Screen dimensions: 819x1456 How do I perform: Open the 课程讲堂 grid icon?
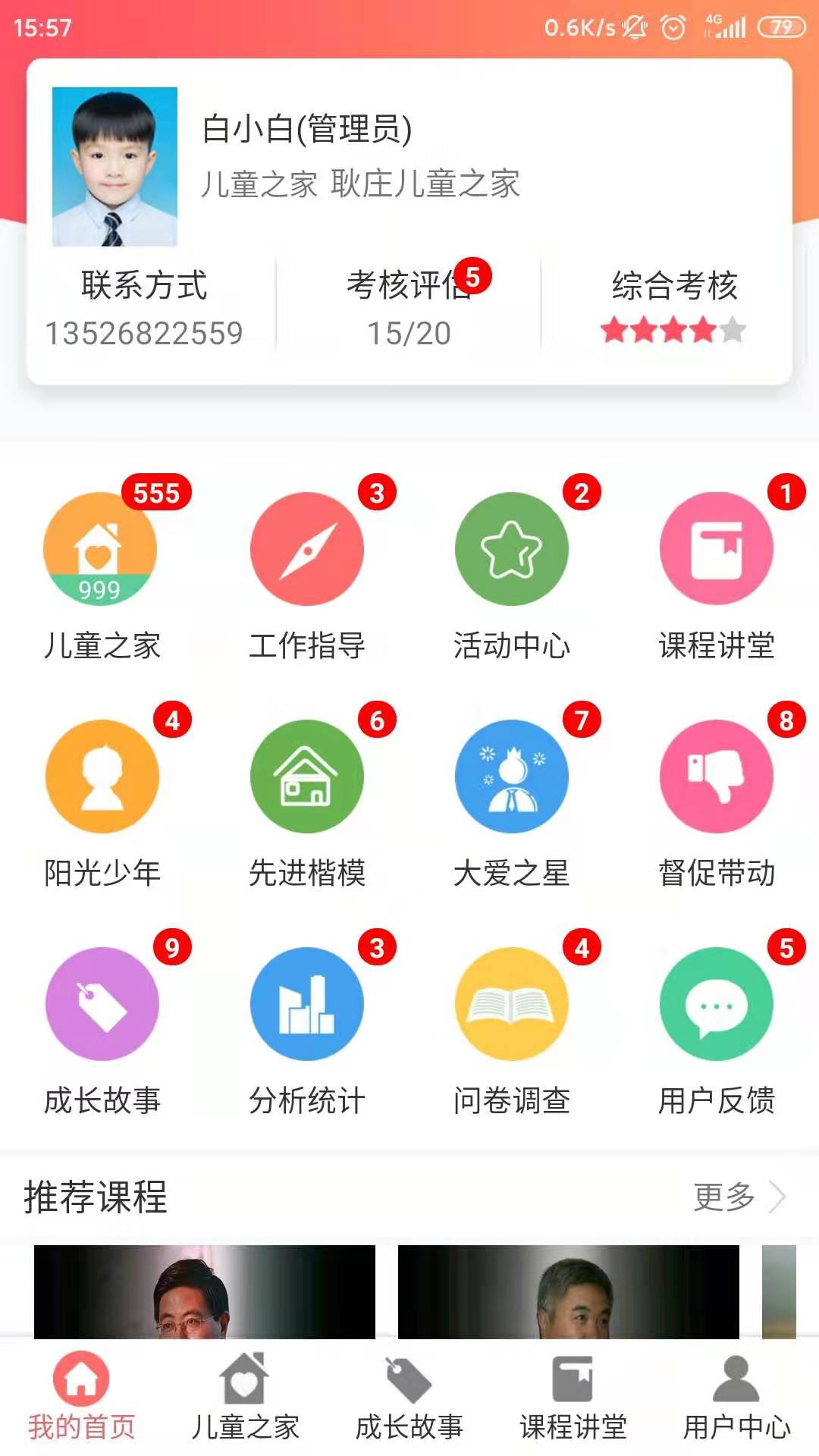717,549
